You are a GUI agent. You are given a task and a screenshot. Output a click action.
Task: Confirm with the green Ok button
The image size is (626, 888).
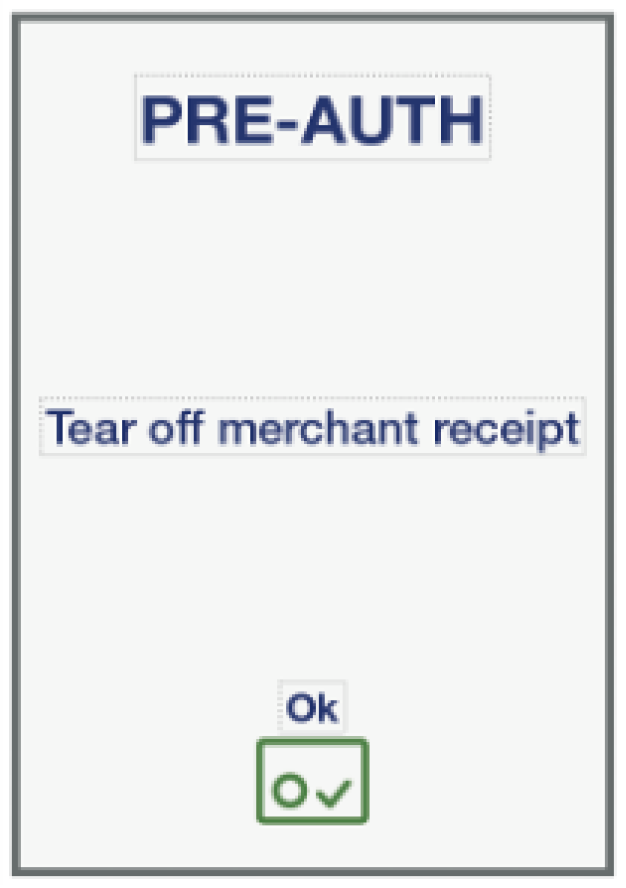click(312, 781)
